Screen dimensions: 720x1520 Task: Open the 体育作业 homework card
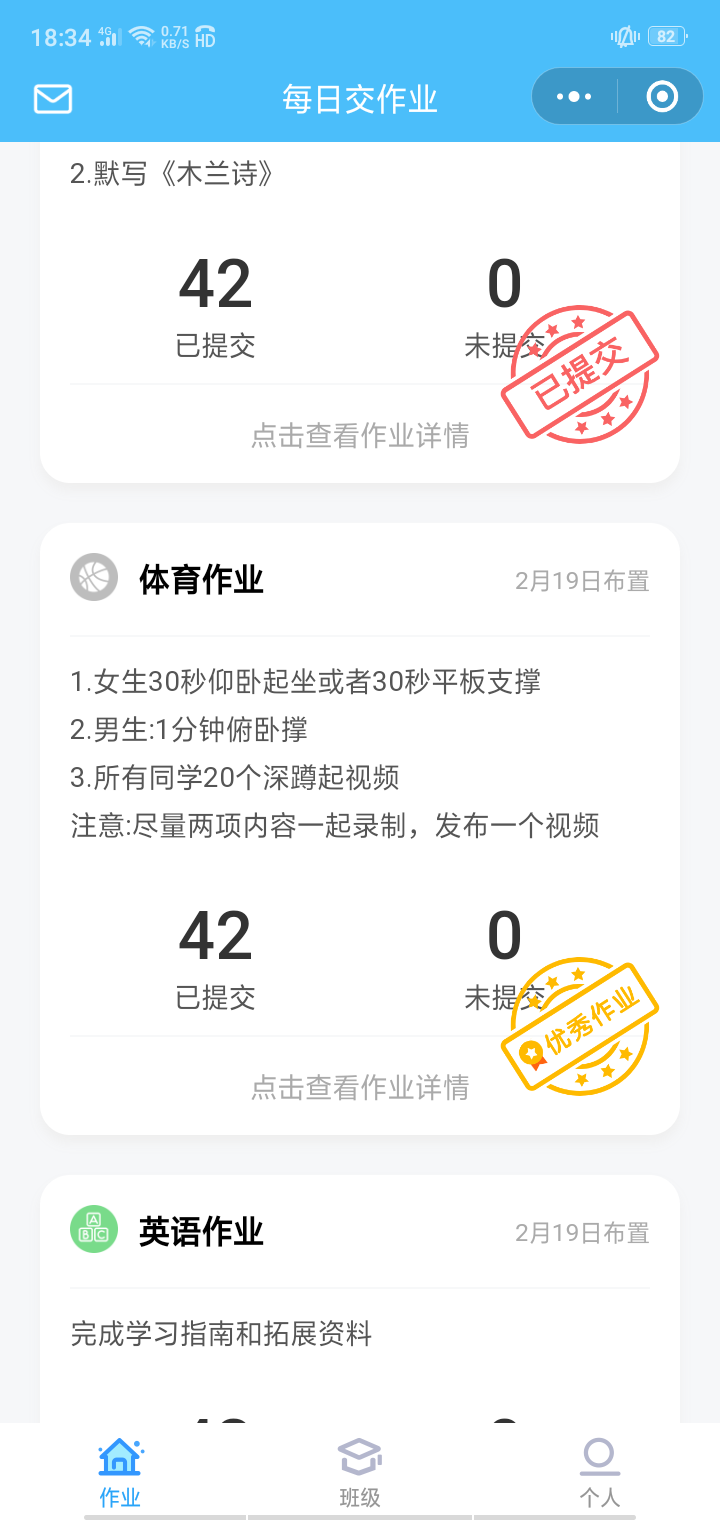(201, 580)
